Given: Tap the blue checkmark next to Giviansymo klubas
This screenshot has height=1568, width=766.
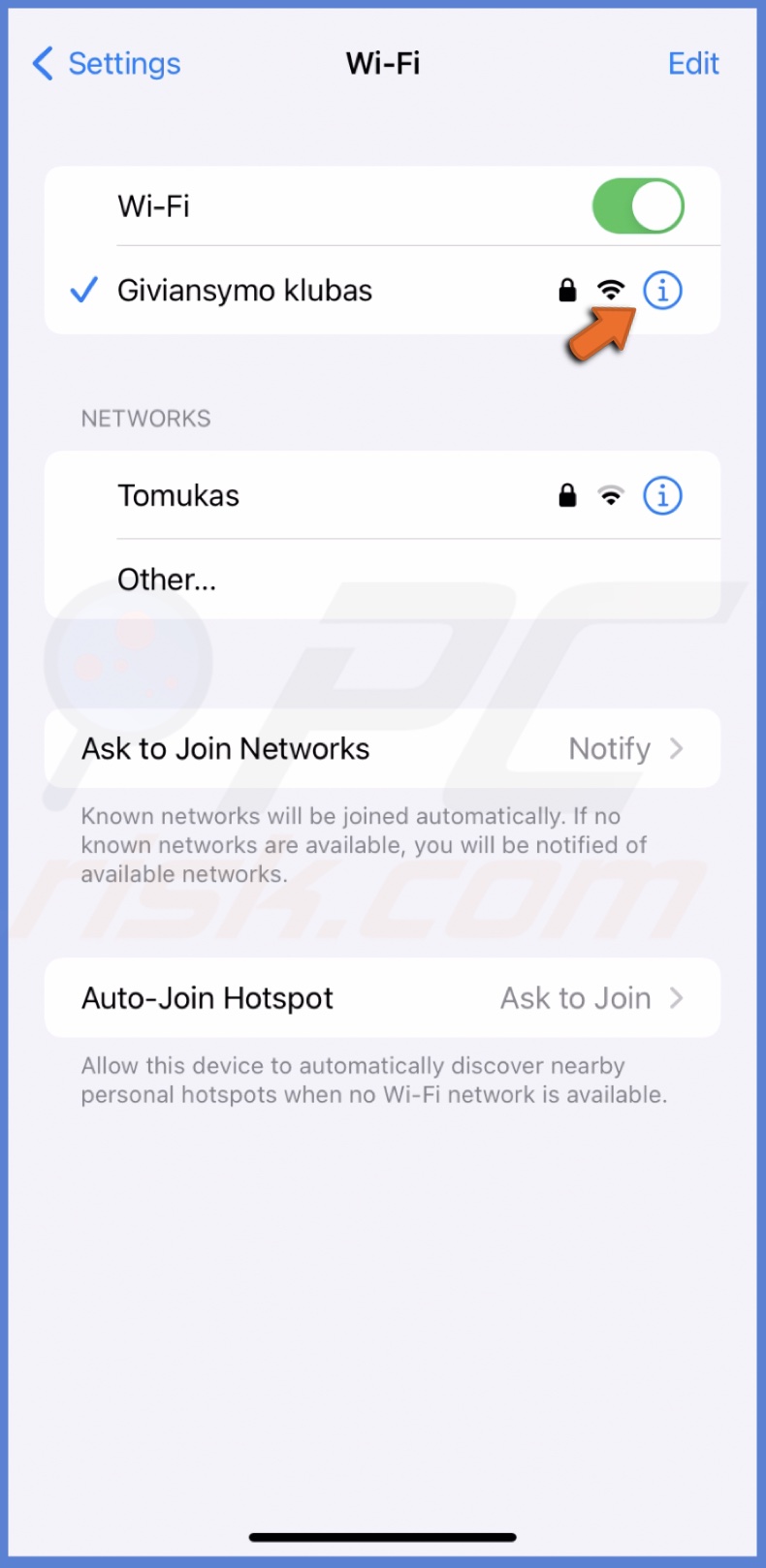Looking at the screenshot, I should click(x=84, y=290).
